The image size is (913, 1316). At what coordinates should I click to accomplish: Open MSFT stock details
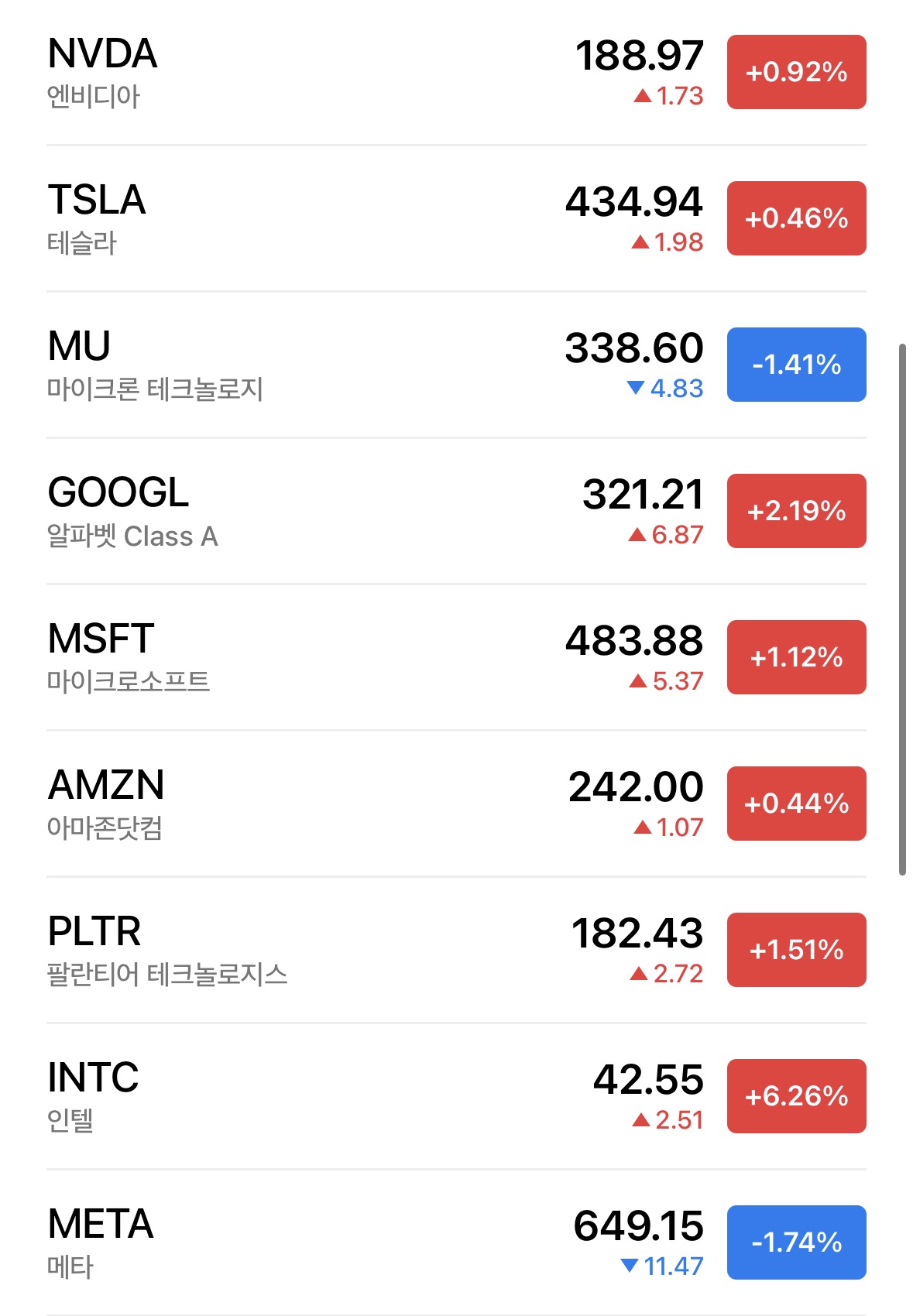click(310, 658)
